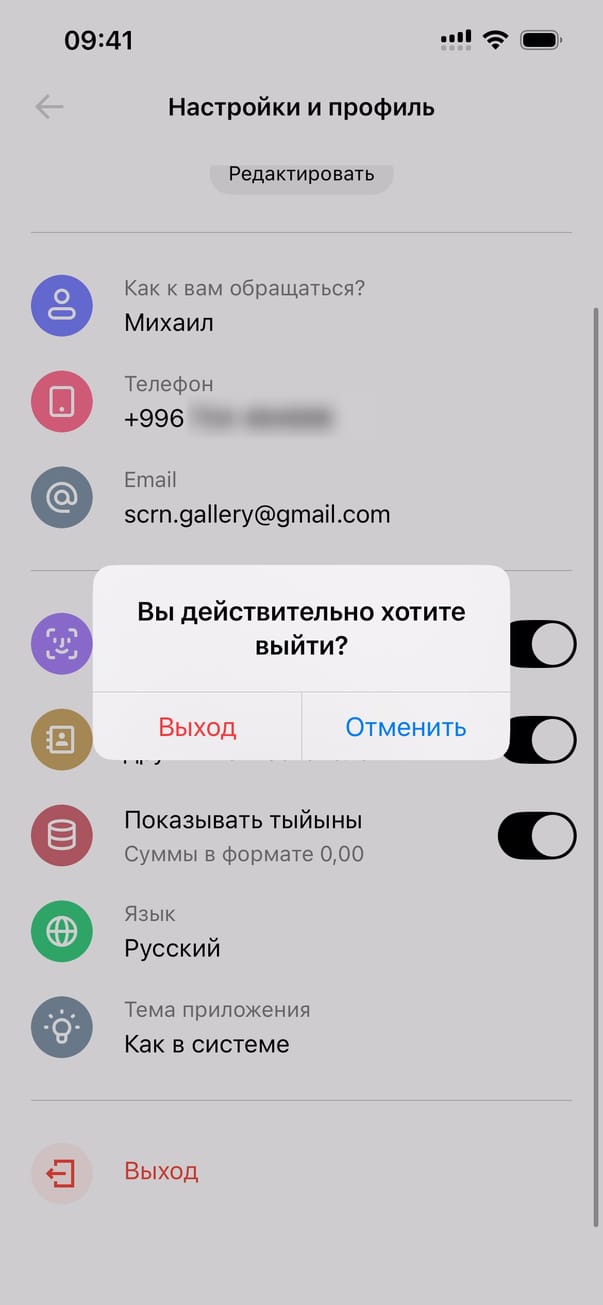Confirm logout with the red Выход button
The height and width of the screenshot is (1305, 603).
coord(197,727)
